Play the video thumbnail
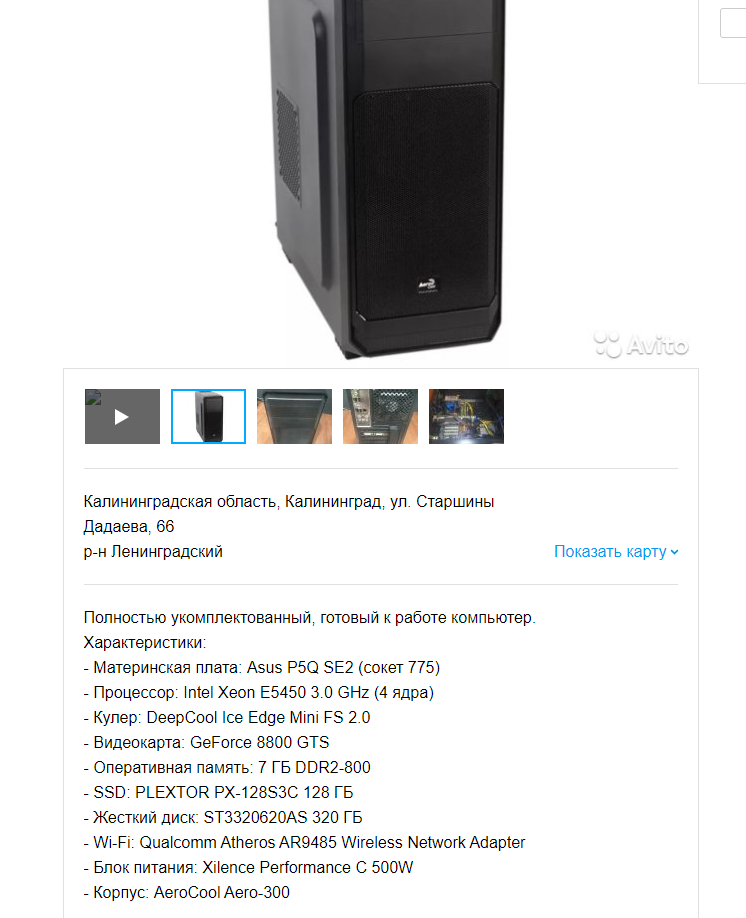The height and width of the screenshot is (918, 746). [x=122, y=416]
